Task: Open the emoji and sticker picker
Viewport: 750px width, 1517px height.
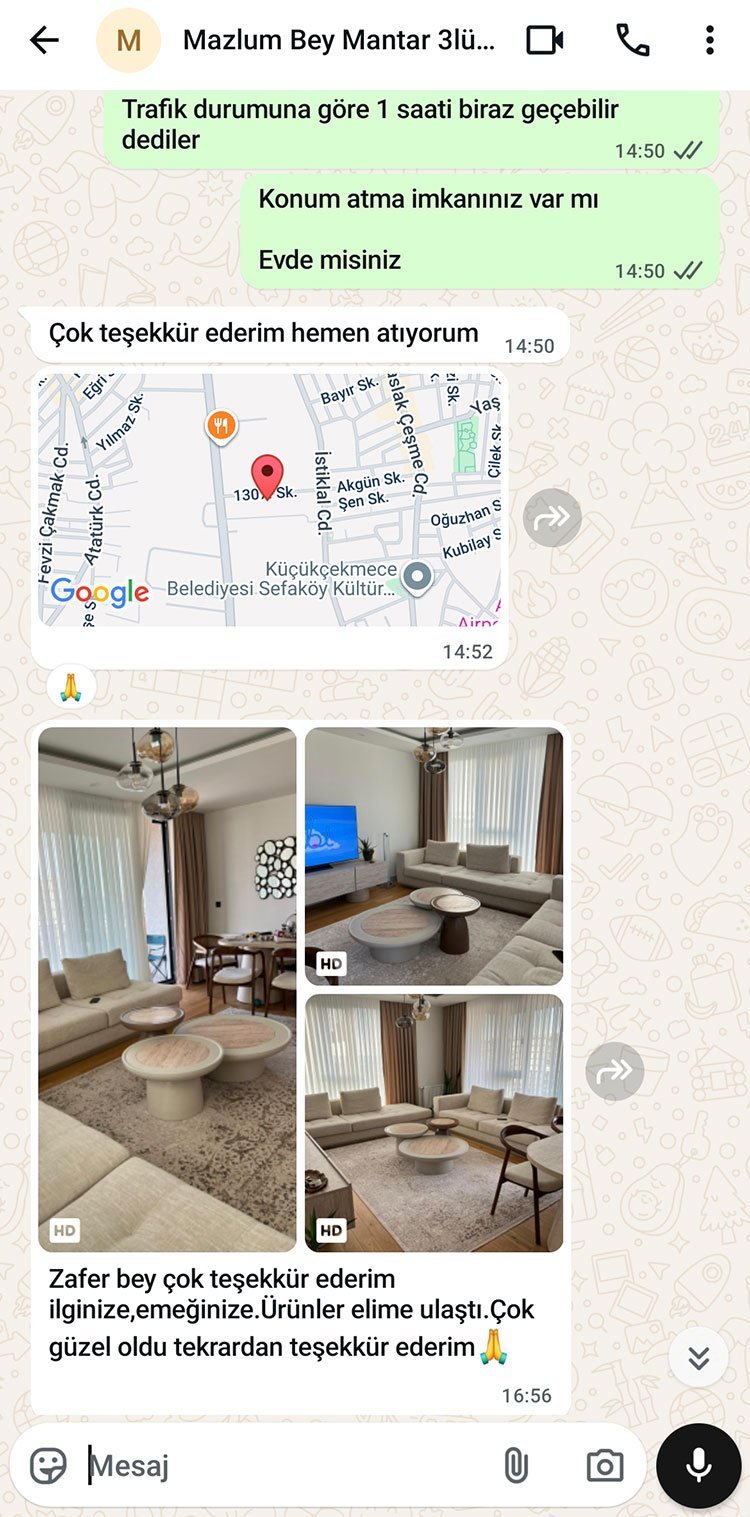Action: (x=48, y=1466)
